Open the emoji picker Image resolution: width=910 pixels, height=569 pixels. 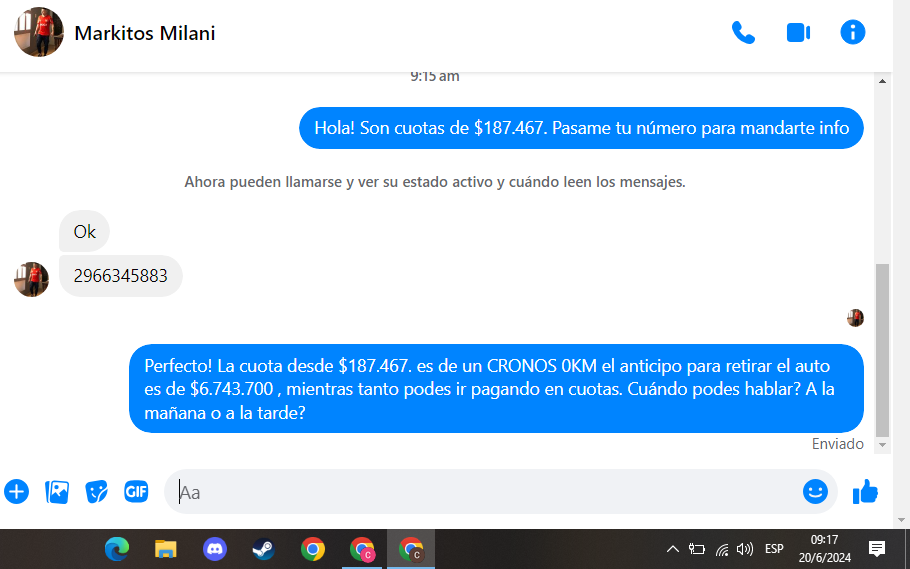pos(815,491)
